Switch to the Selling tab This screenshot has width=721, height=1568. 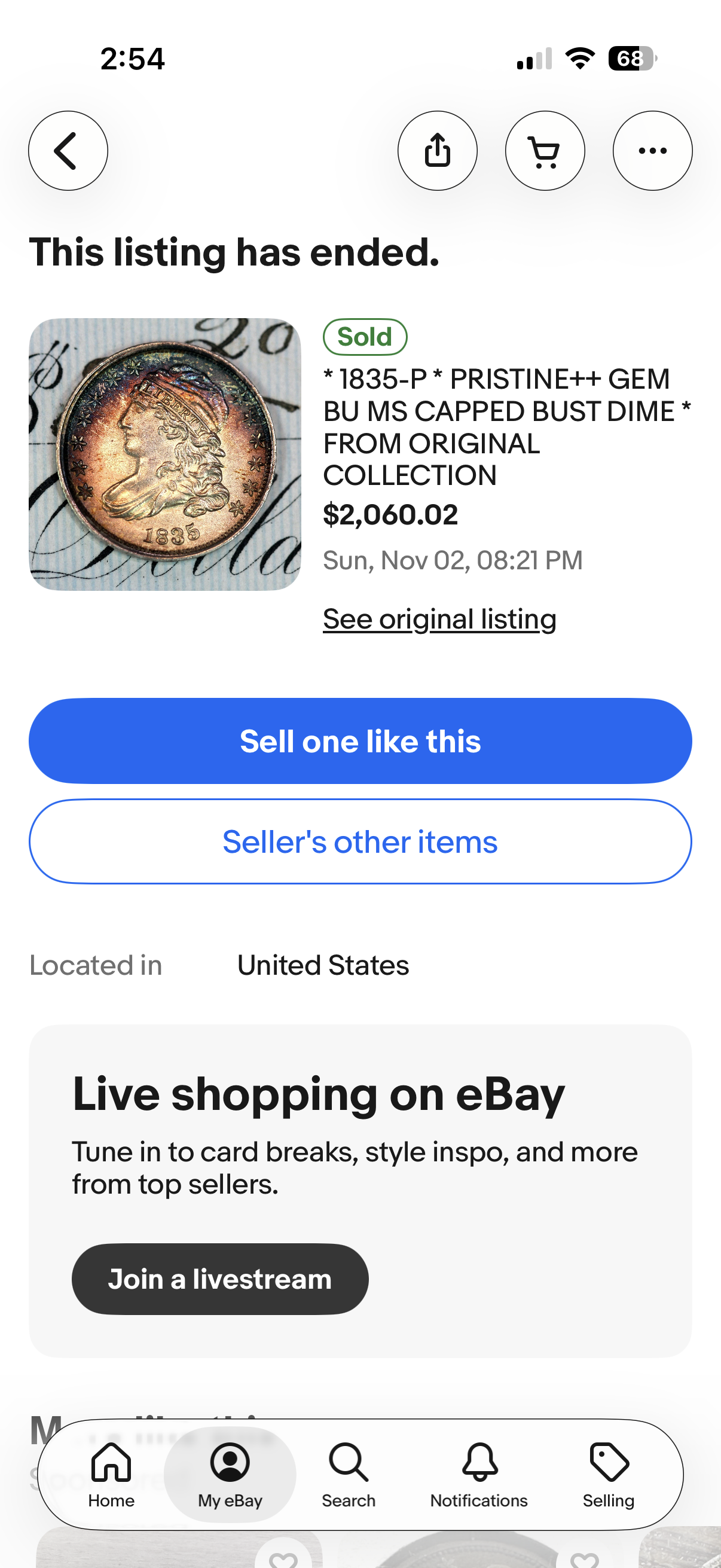tap(609, 1474)
